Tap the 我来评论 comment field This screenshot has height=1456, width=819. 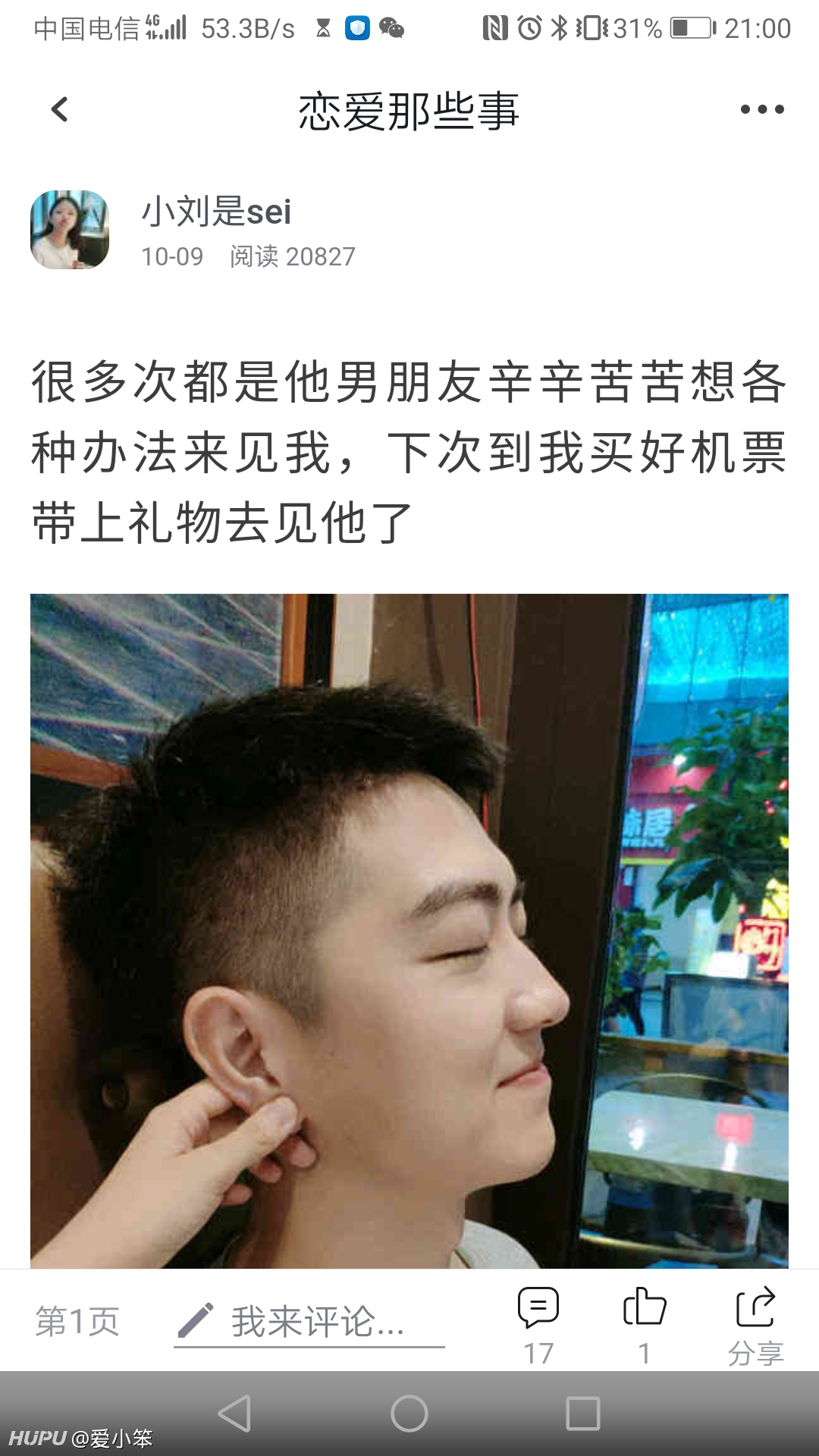[309, 1322]
